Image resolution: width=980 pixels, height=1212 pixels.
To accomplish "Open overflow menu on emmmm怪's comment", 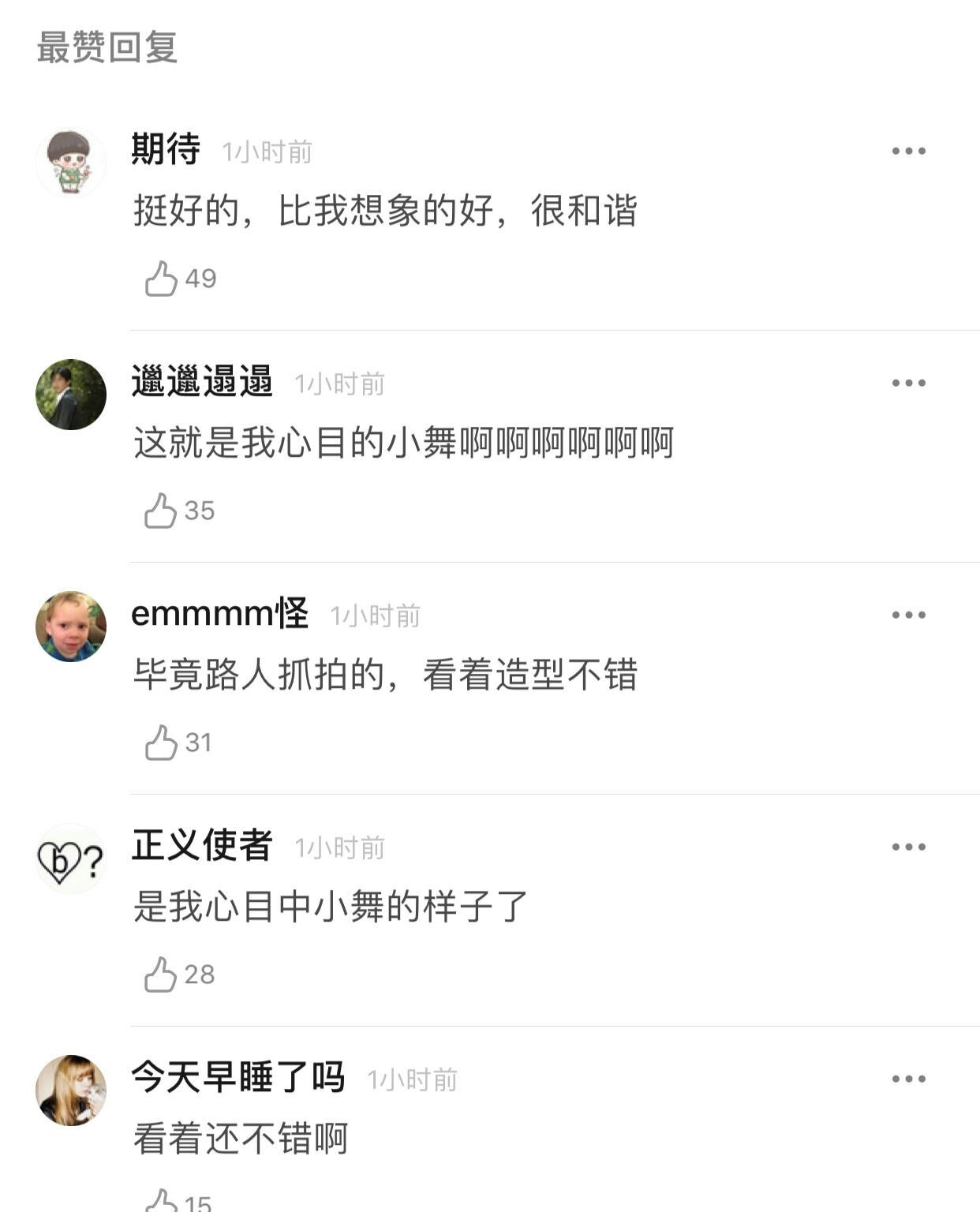I will 908,615.
